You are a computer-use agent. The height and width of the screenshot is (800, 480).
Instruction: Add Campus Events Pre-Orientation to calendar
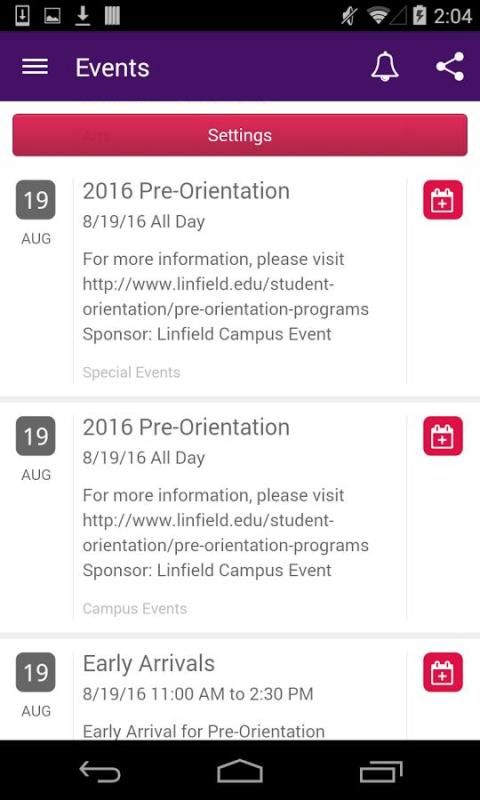[x=443, y=436]
